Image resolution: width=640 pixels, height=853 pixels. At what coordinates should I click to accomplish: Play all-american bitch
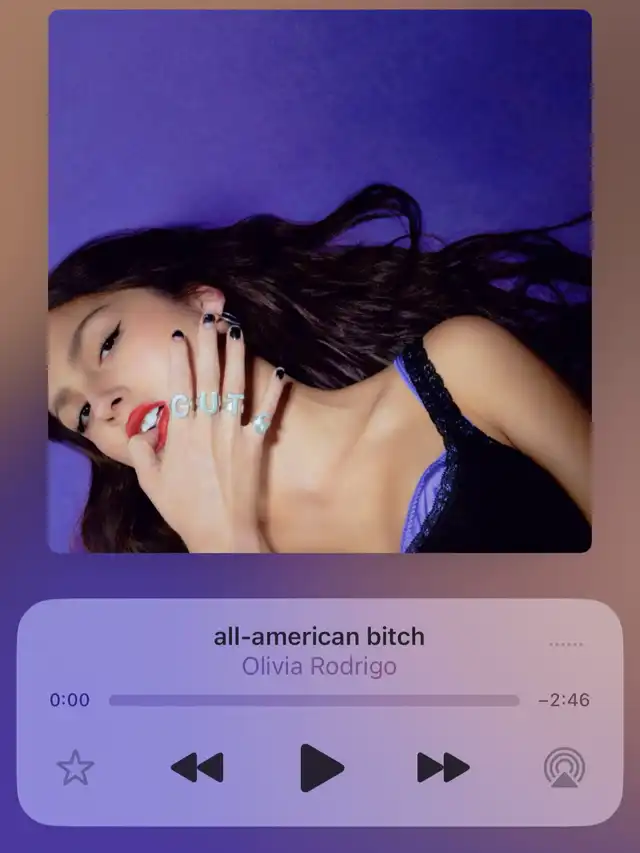[321, 767]
